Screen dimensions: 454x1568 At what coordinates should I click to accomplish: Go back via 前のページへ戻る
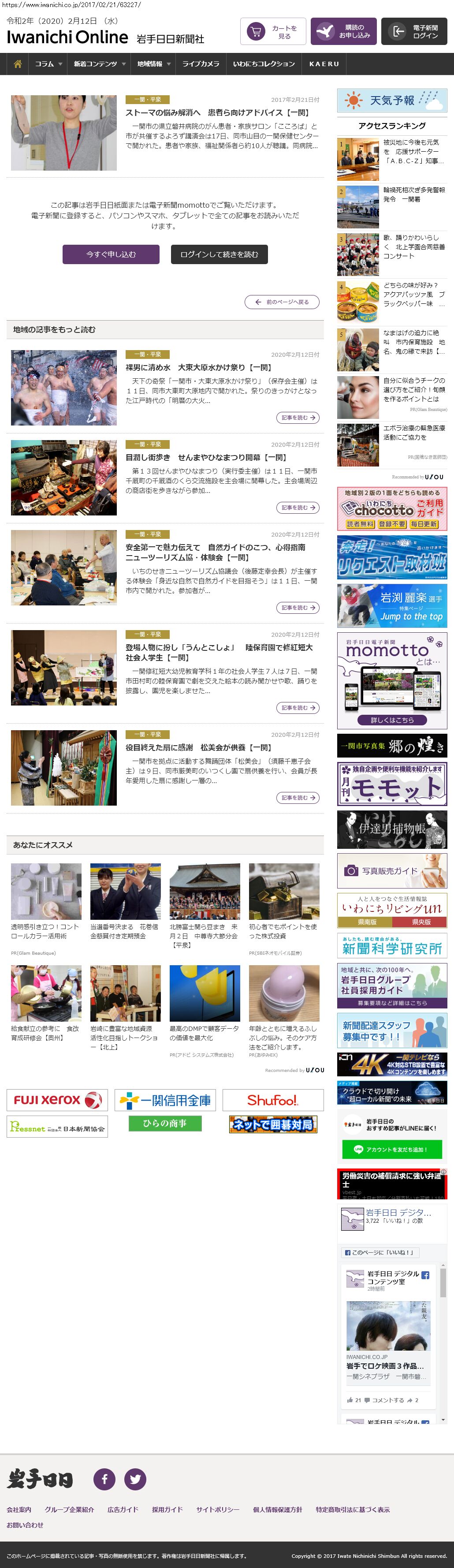282,302
